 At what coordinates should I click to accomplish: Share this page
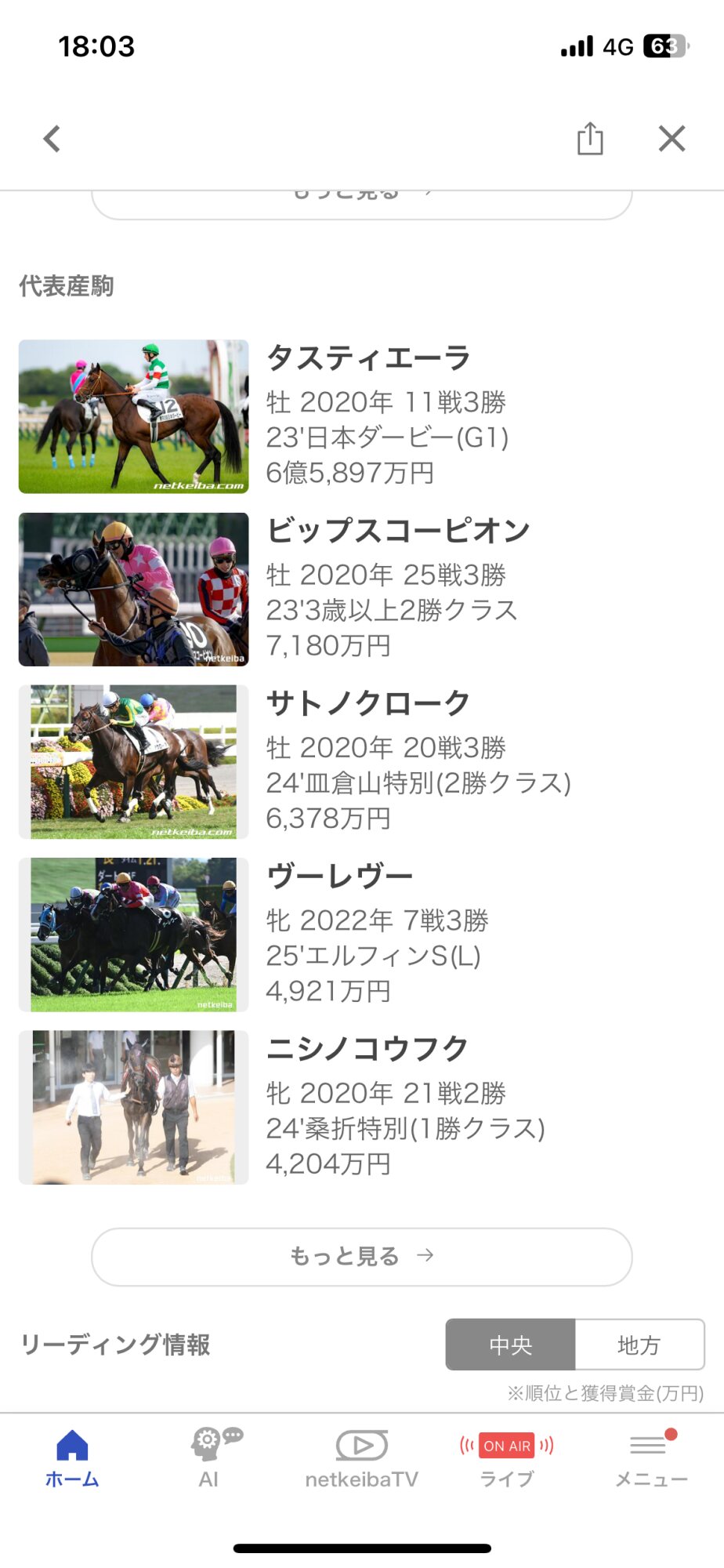click(x=590, y=139)
